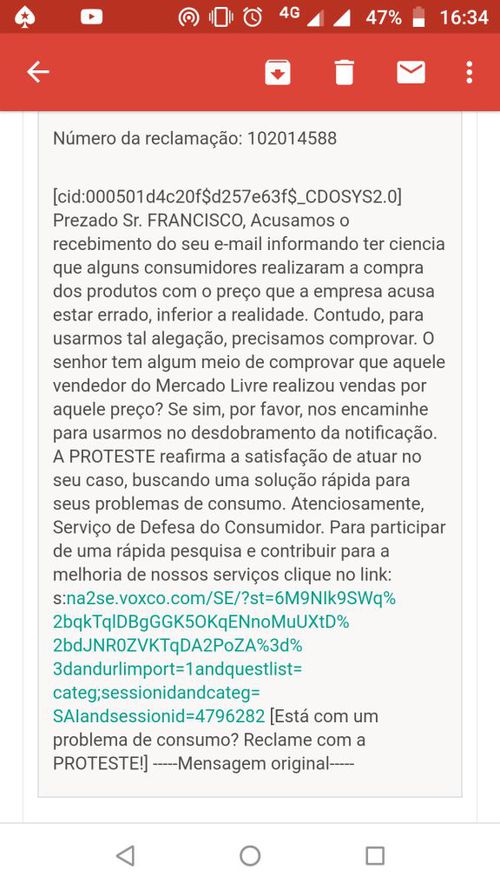500x889 pixels.
Task: Tap the system home button
Action: (x=250, y=856)
